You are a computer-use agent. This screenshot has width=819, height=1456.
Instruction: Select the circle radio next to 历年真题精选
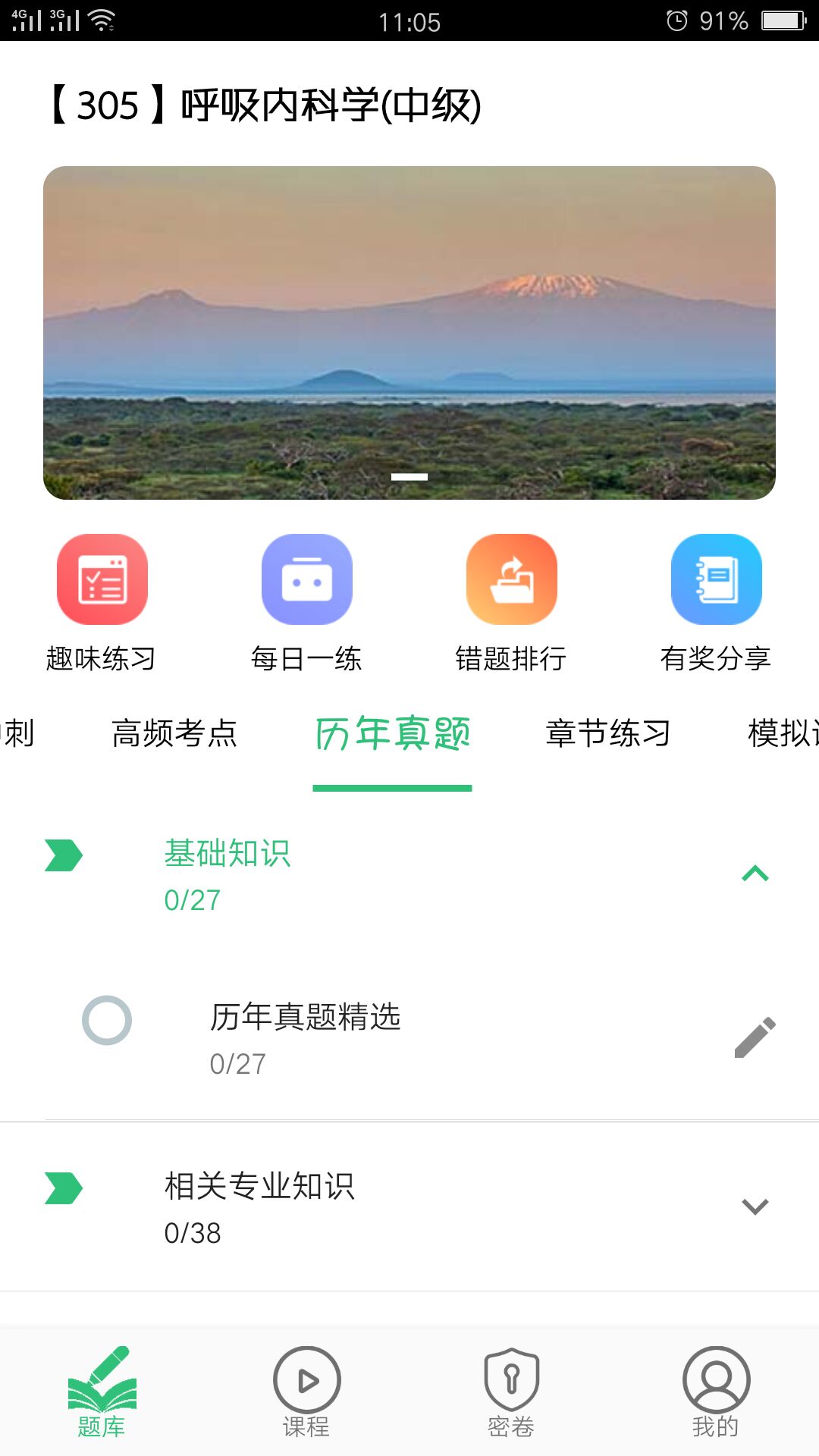[x=108, y=1021]
